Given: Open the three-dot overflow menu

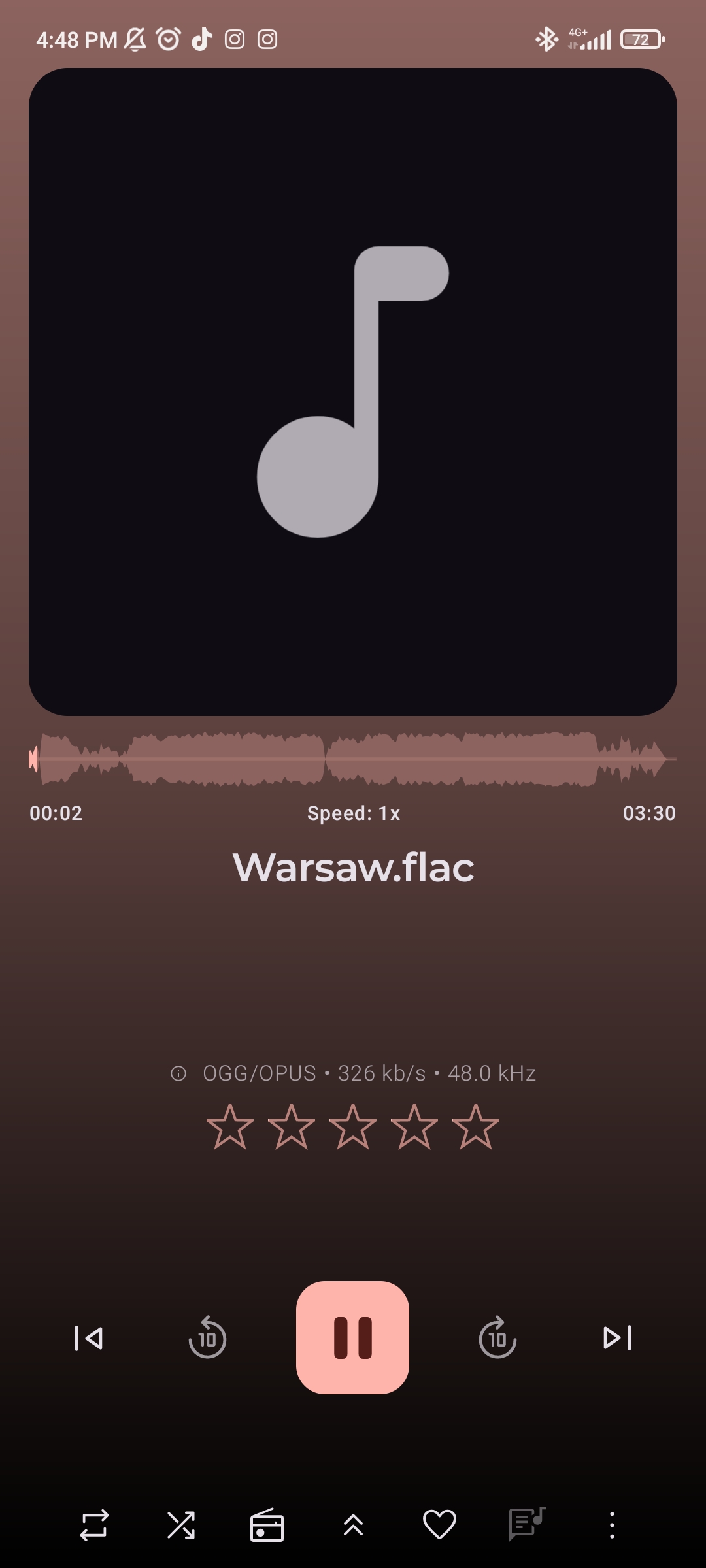Looking at the screenshot, I should (x=612, y=1526).
